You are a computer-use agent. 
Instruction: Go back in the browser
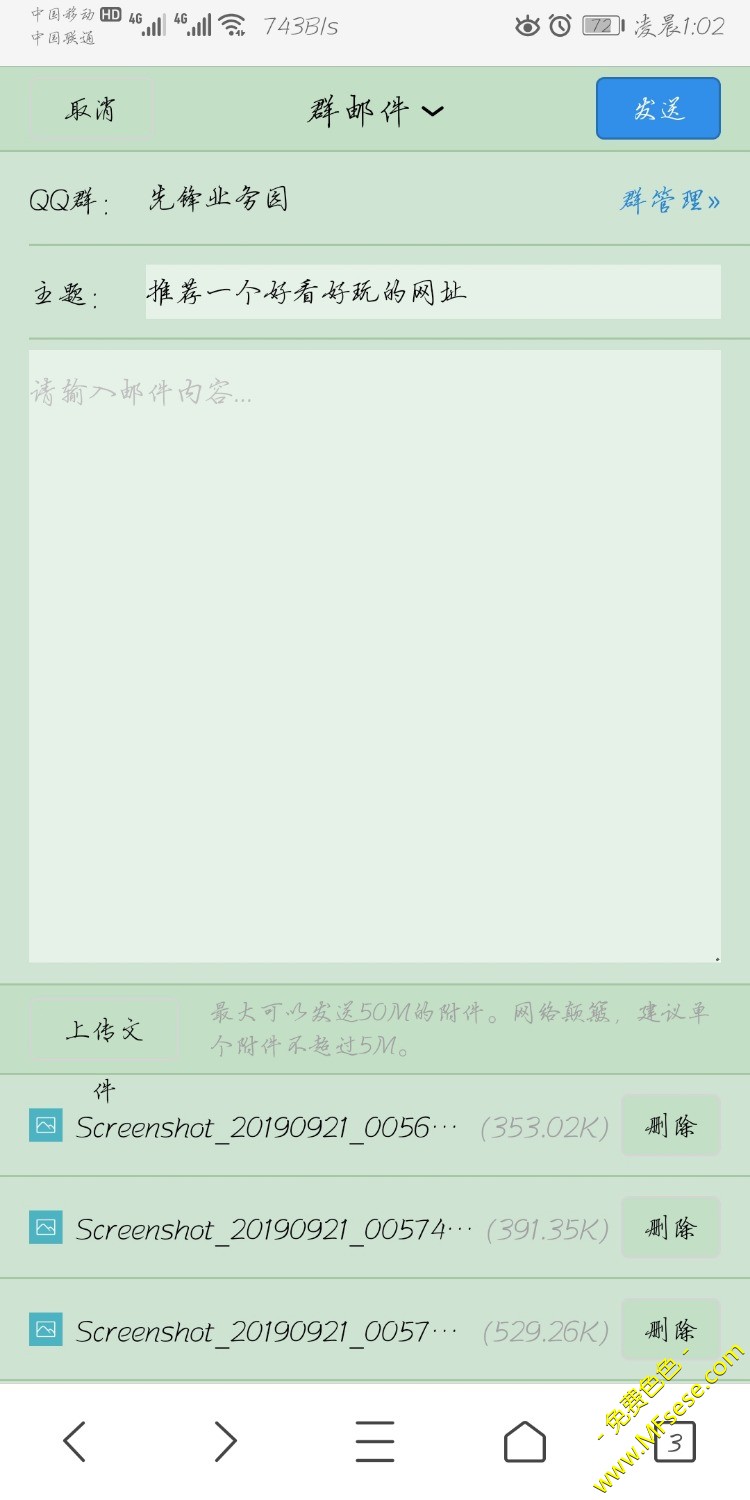(75, 1442)
